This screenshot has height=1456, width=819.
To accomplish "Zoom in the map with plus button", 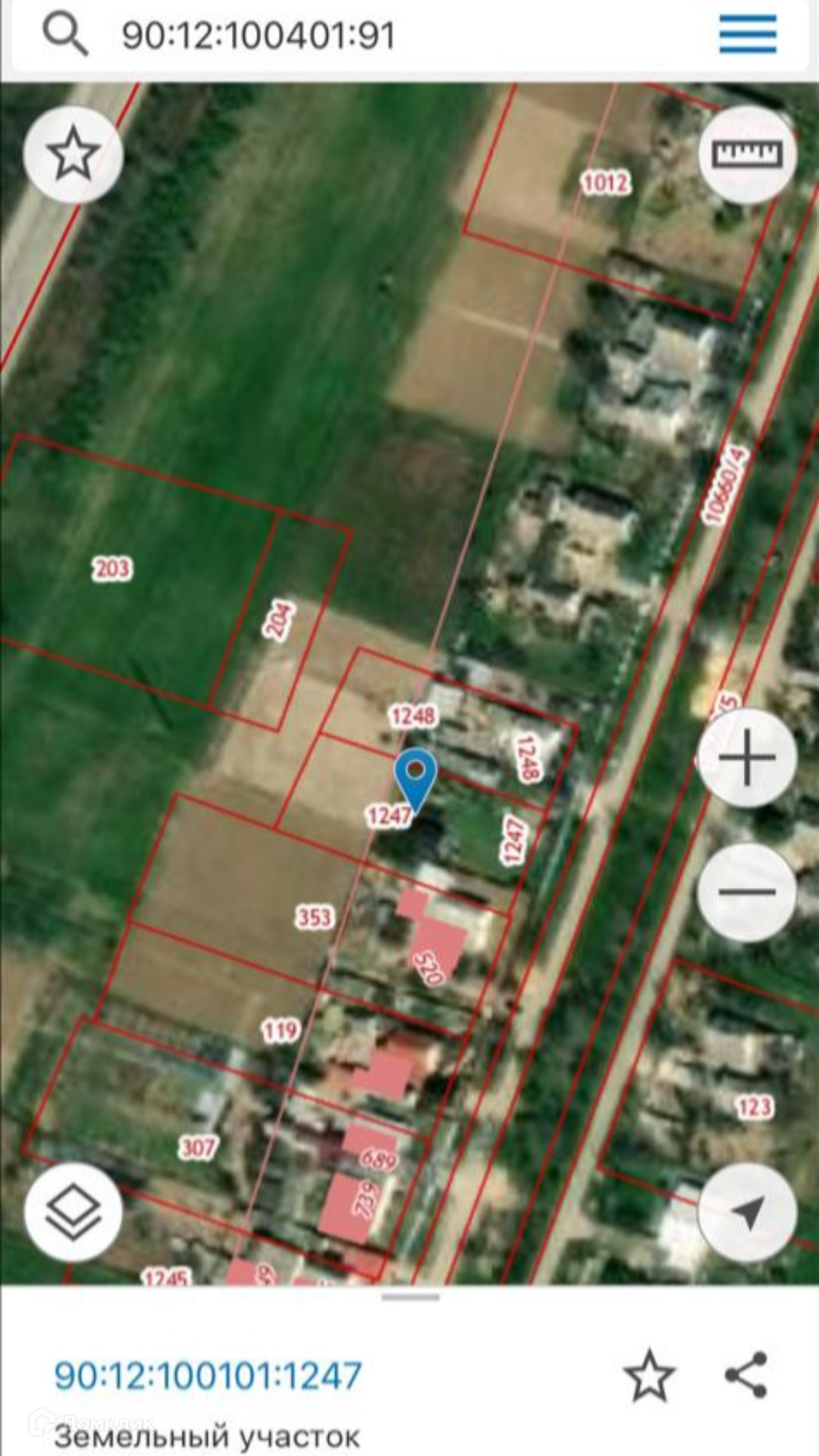I will 747,758.
